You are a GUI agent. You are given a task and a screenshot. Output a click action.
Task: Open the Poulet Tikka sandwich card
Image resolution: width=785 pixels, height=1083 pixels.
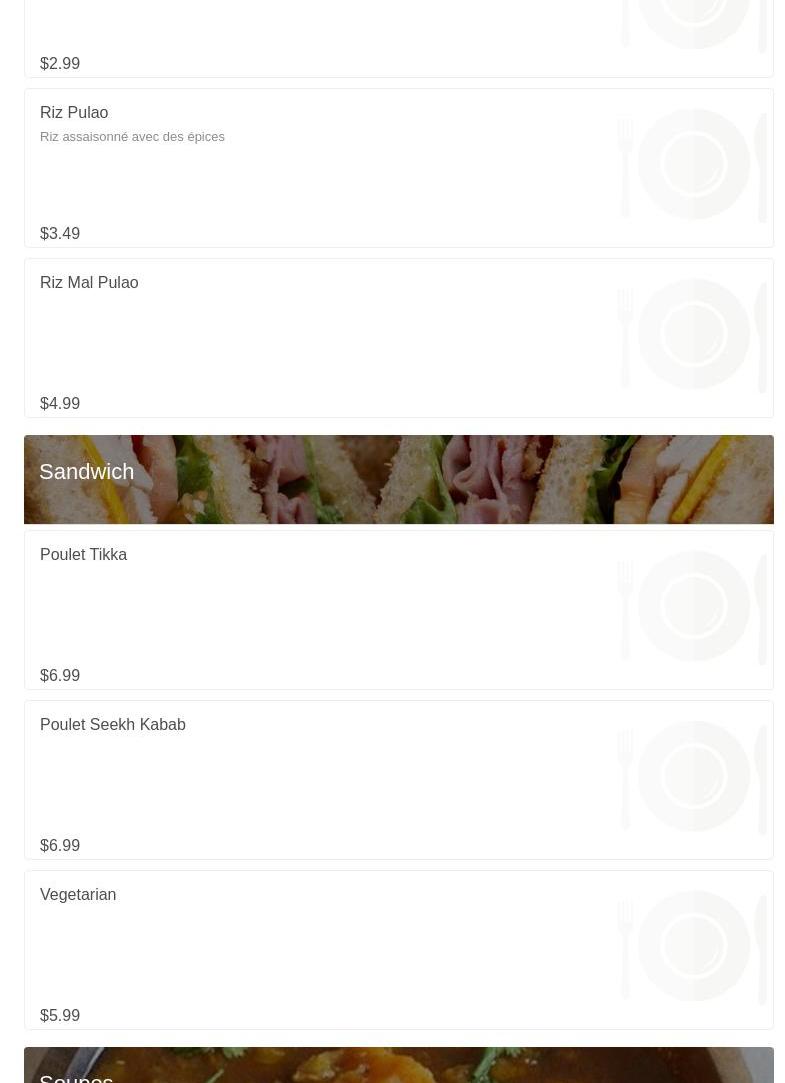398,610
